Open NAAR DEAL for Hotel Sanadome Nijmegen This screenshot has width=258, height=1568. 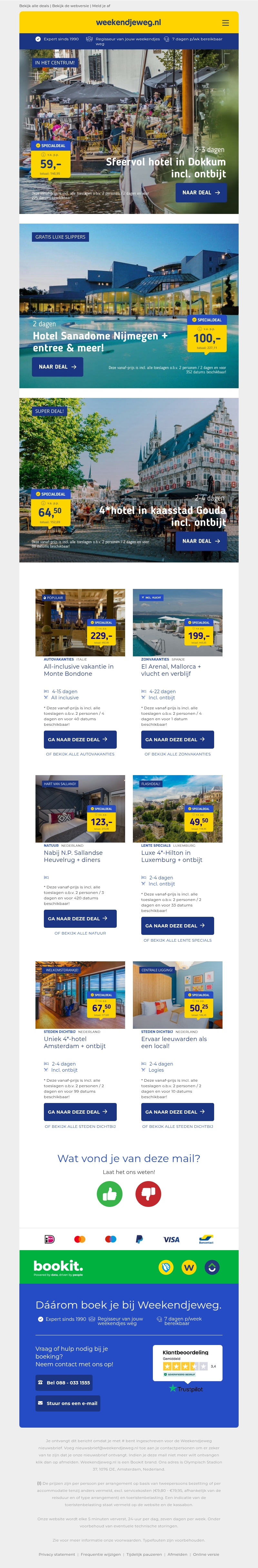[x=57, y=367]
